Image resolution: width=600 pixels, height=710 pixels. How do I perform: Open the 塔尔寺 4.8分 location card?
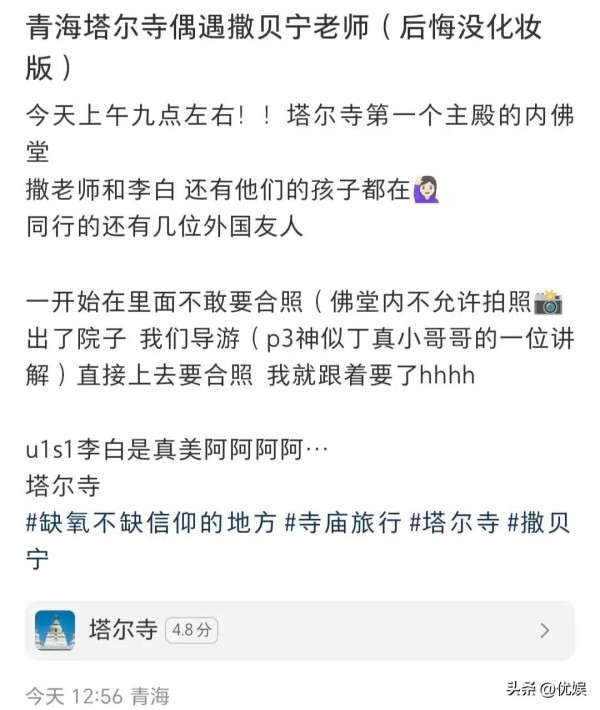pos(298,630)
